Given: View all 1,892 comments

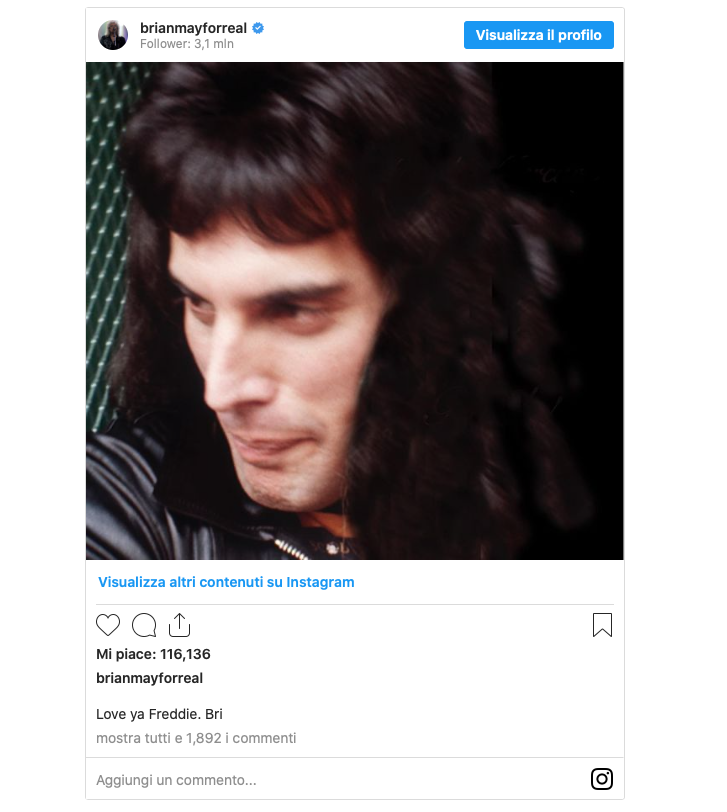Looking at the screenshot, I should click(196, 738).
